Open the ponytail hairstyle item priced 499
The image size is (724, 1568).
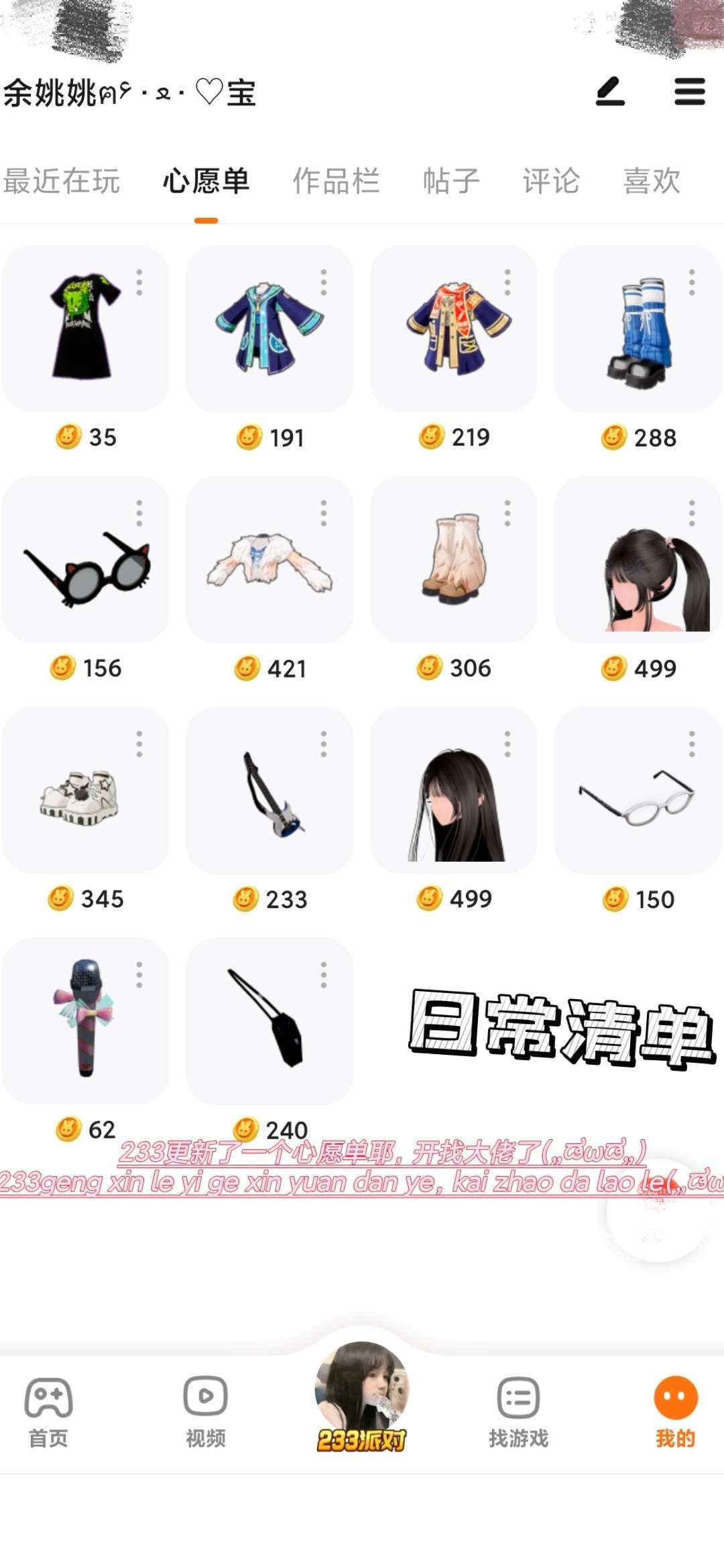coord(638,560)
